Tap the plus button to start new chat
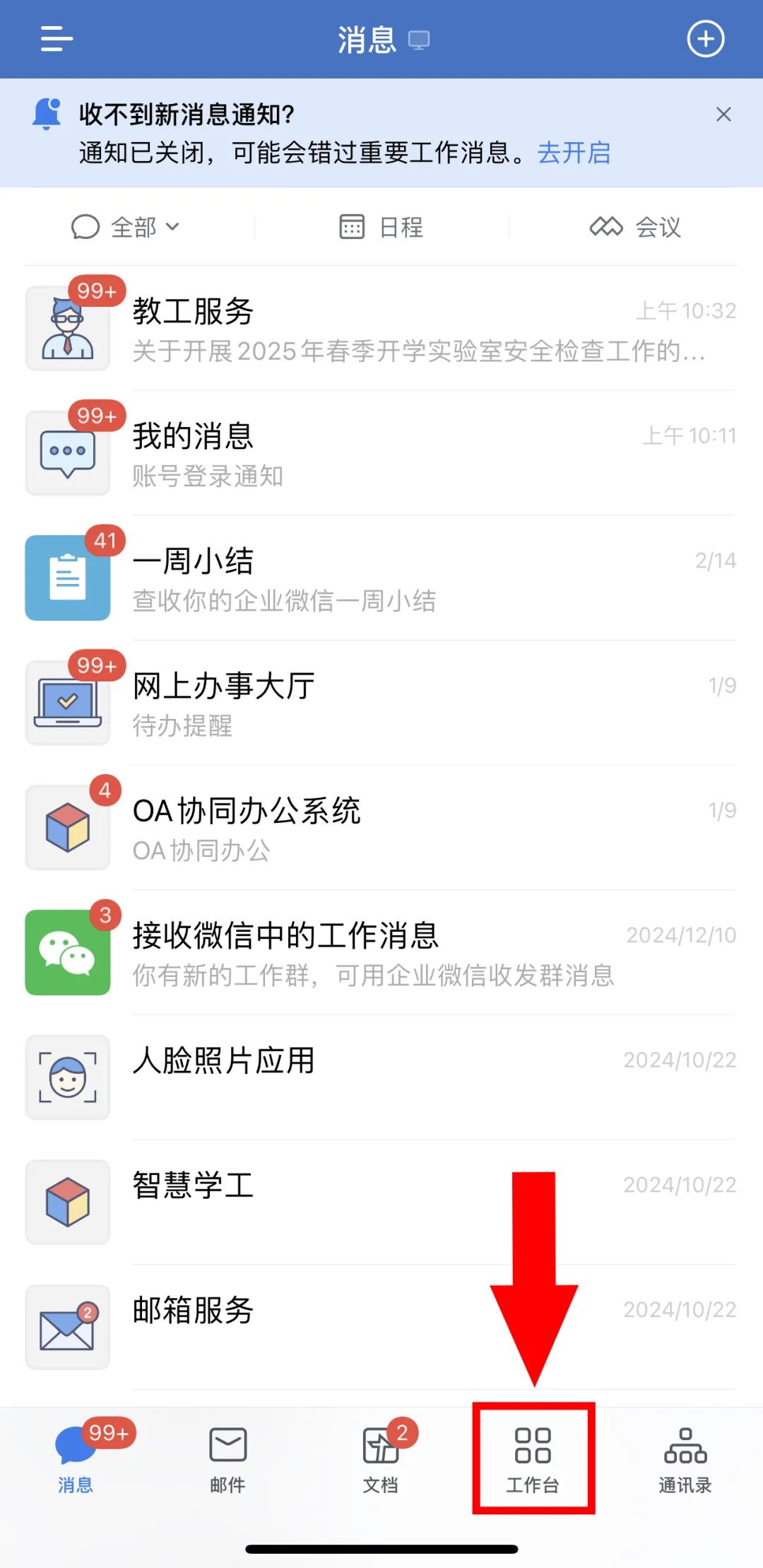763x1568 pixels. point(706,39)
